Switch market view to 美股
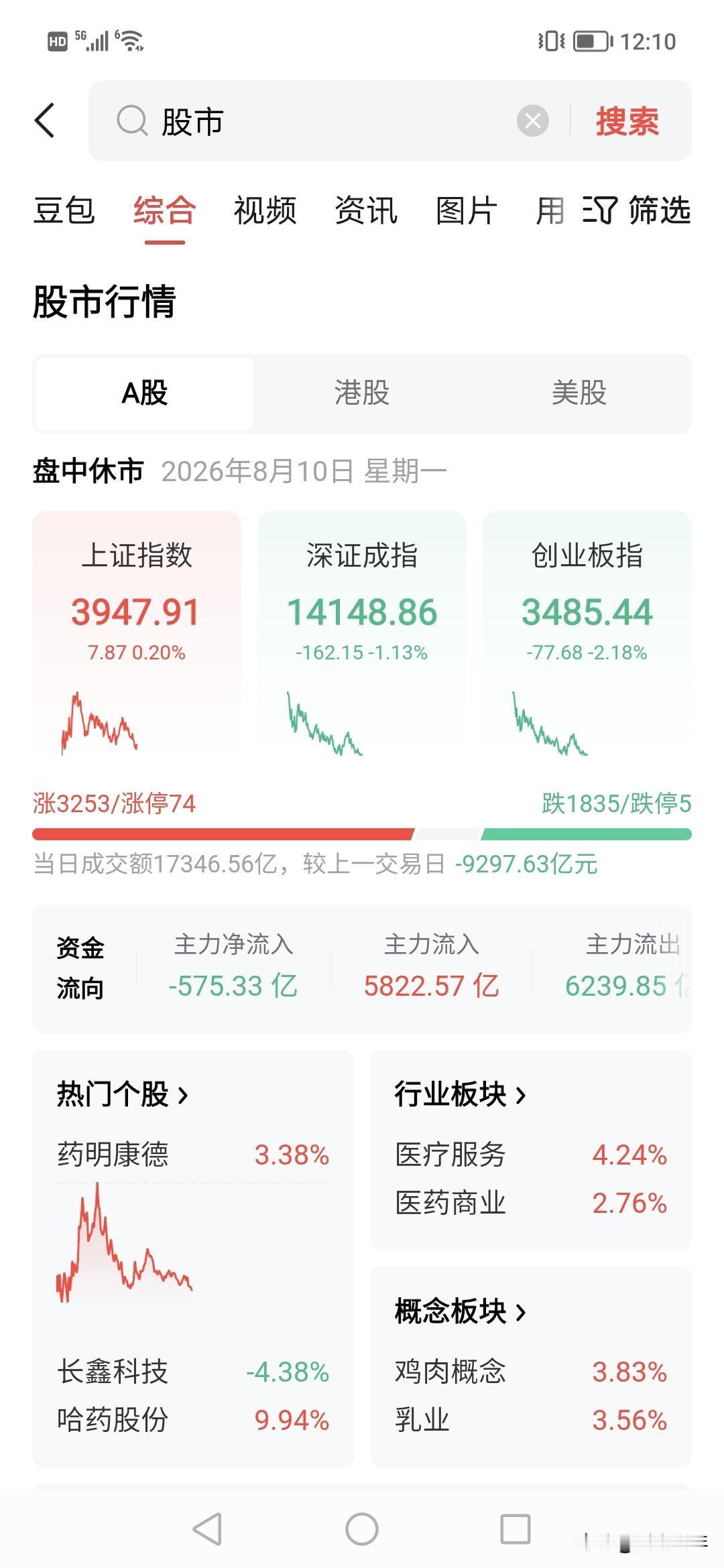Viewport: 724px width, 1568px height. coord(579,393)
